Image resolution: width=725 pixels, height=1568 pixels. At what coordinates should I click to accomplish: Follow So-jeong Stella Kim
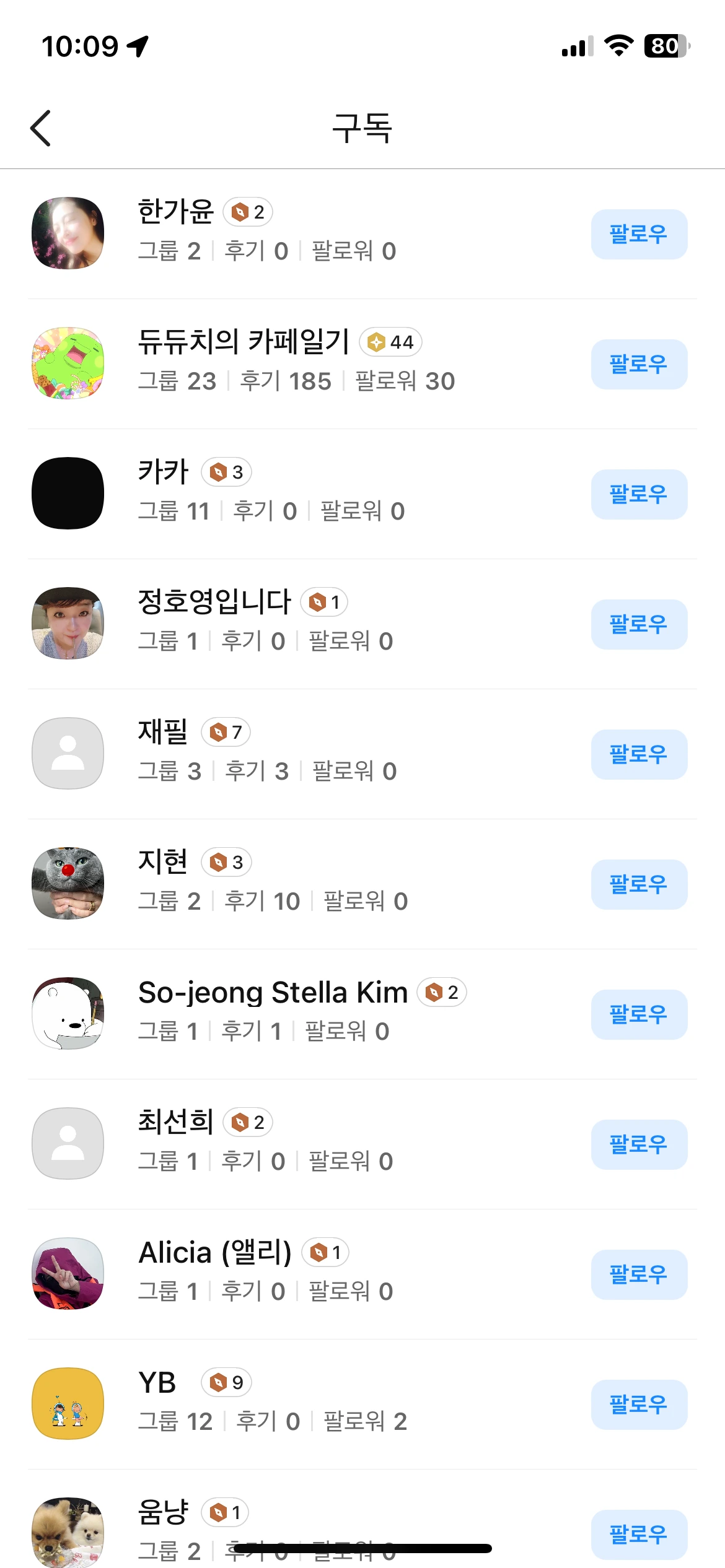638,1014
